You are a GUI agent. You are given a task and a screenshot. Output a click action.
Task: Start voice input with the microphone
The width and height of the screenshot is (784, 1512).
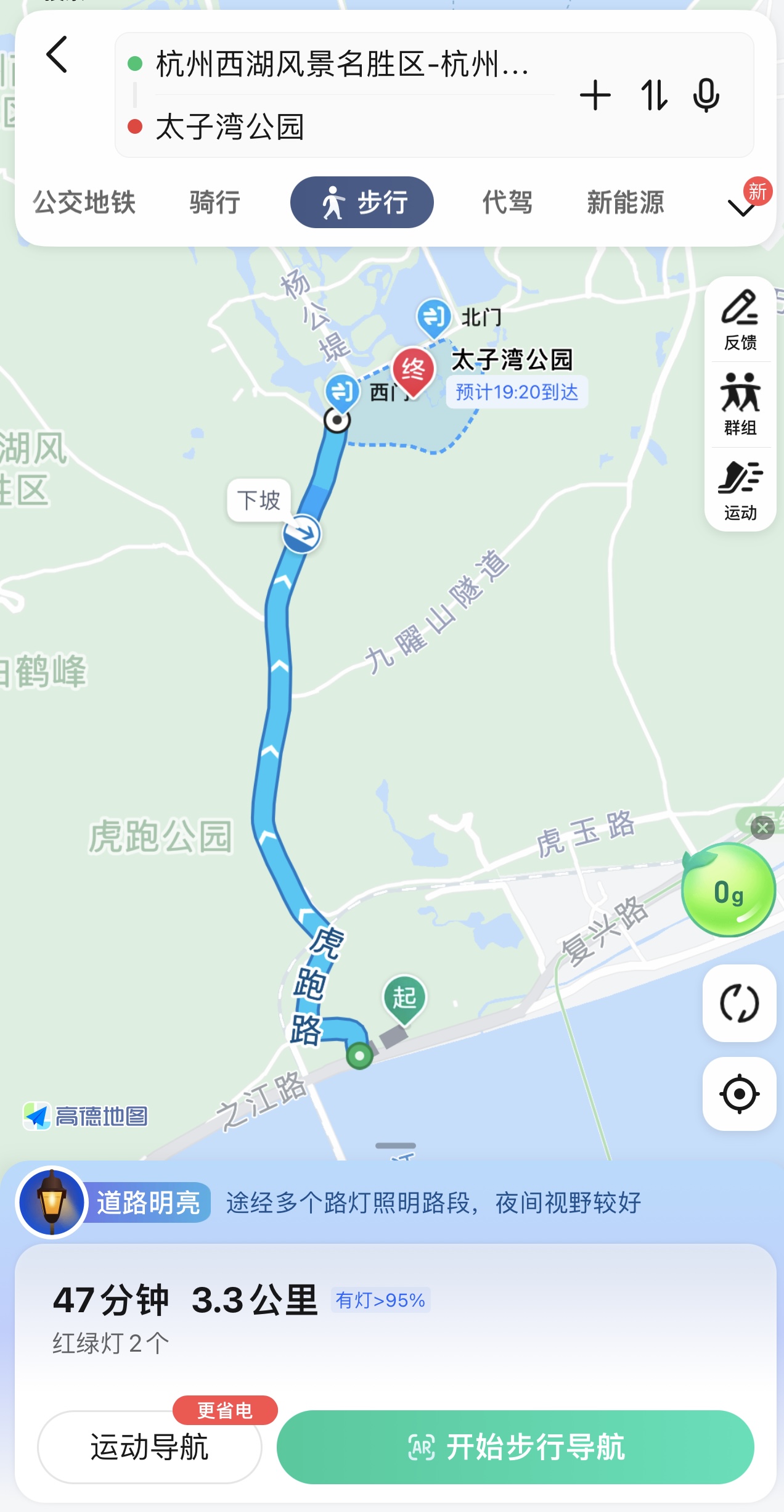pyautogui.click(x=706, y=96)
